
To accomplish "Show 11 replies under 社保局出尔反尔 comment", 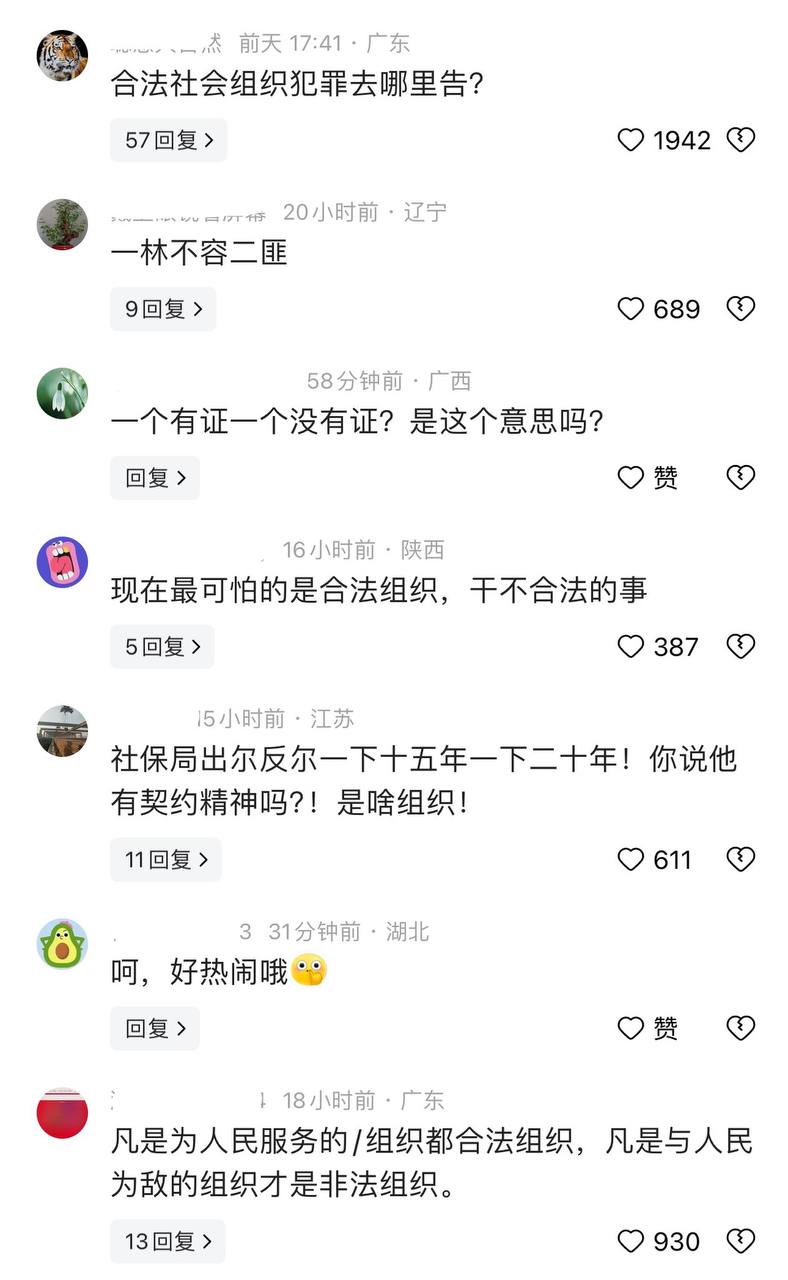I will [x=165, y=859].
